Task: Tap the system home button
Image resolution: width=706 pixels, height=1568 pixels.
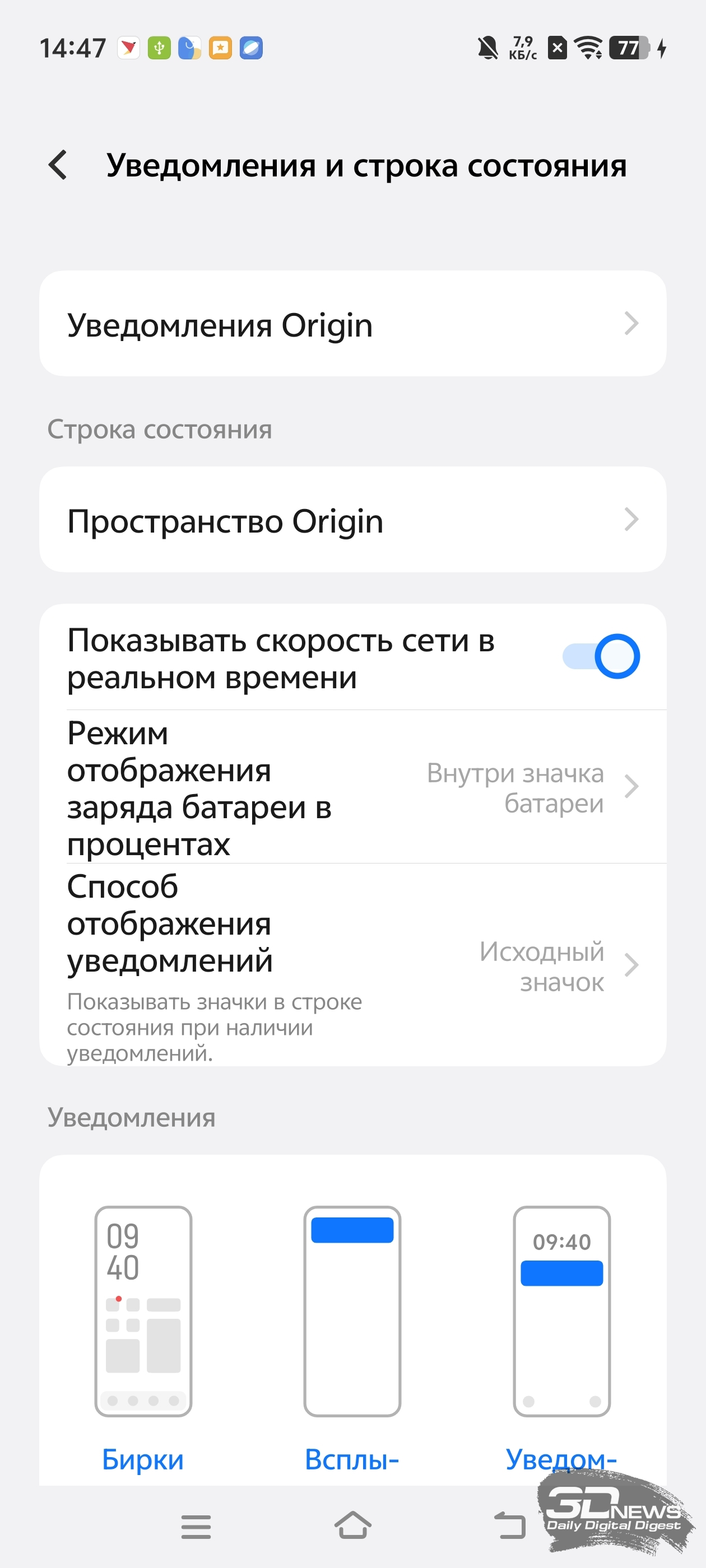Action: [x=352, y=1525]
